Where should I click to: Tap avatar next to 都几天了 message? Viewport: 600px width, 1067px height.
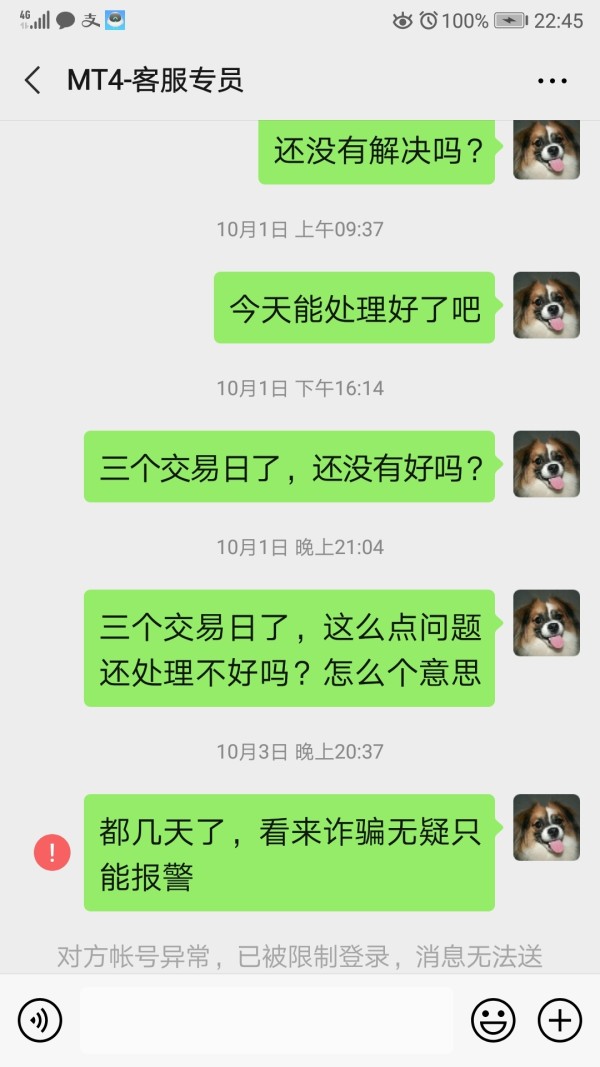[546, 827]
